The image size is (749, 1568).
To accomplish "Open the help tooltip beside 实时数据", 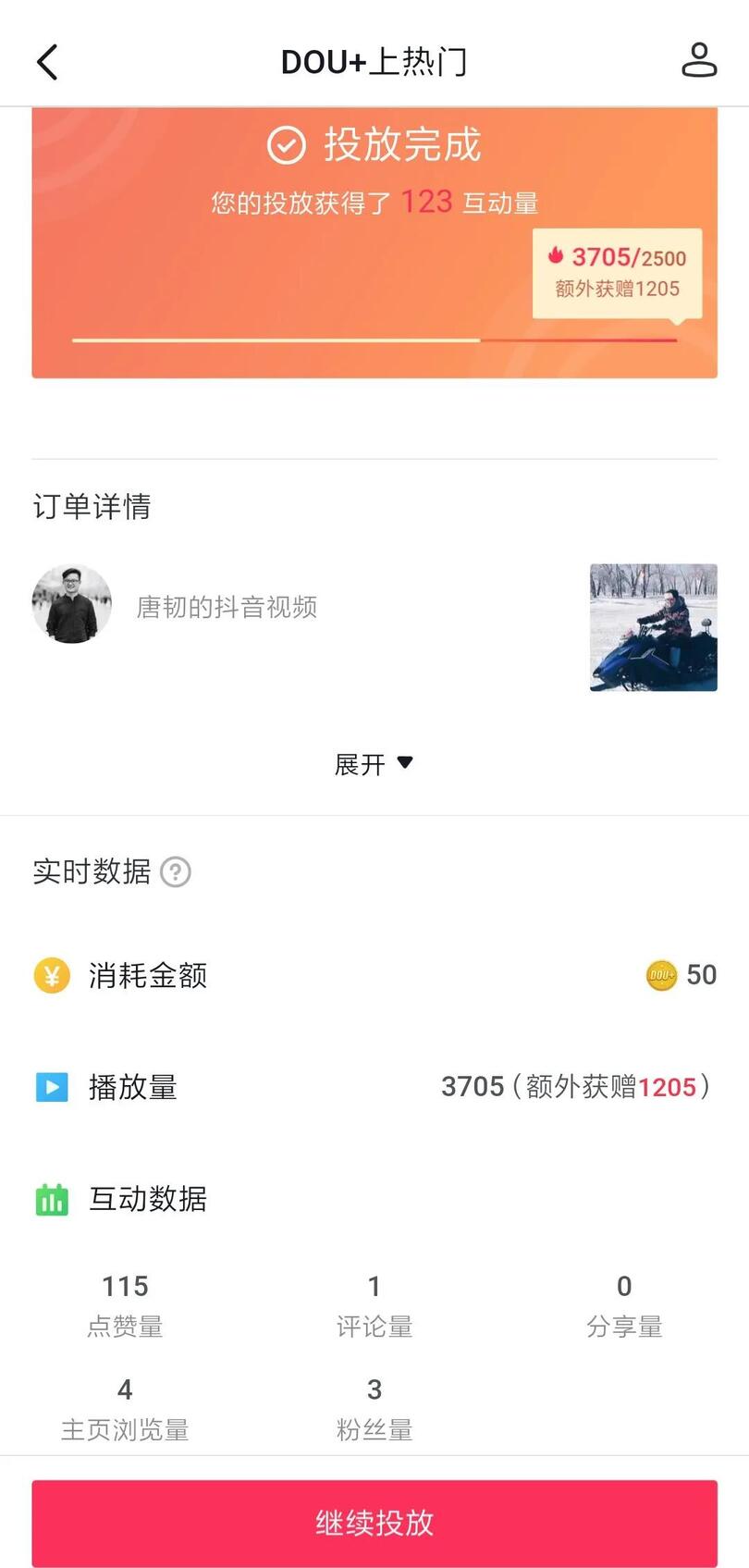I will click(178, 871).
